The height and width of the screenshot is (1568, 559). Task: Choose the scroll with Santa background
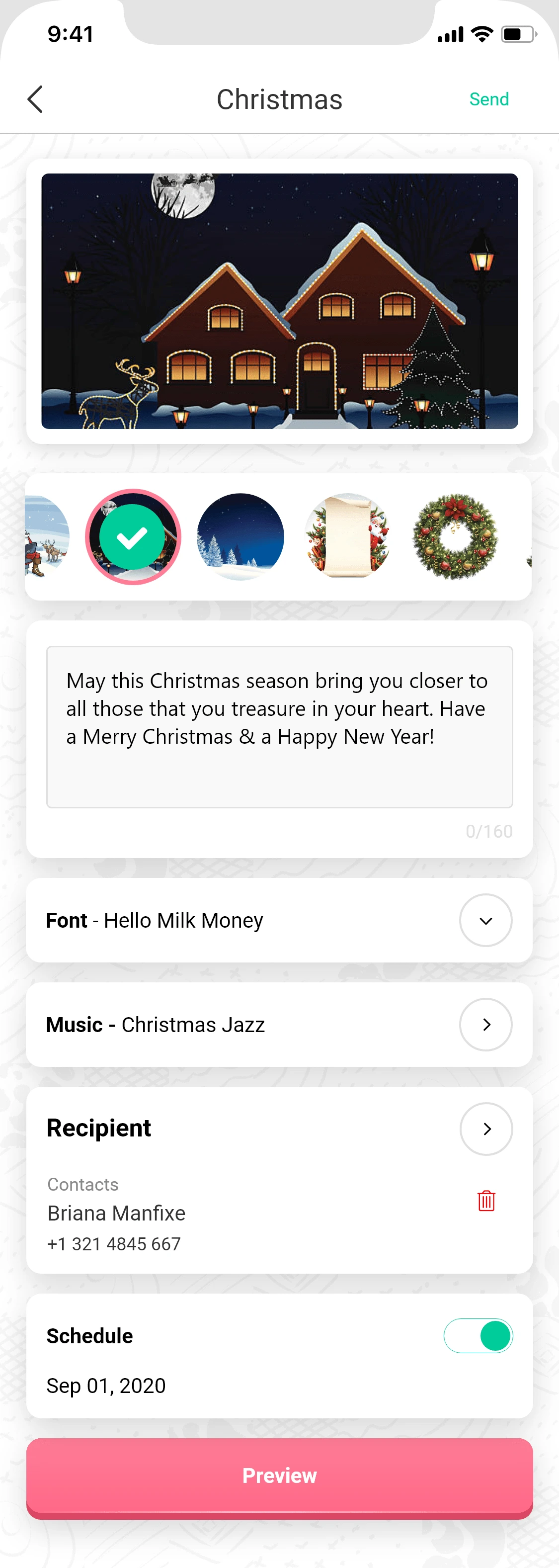point(347,536)
